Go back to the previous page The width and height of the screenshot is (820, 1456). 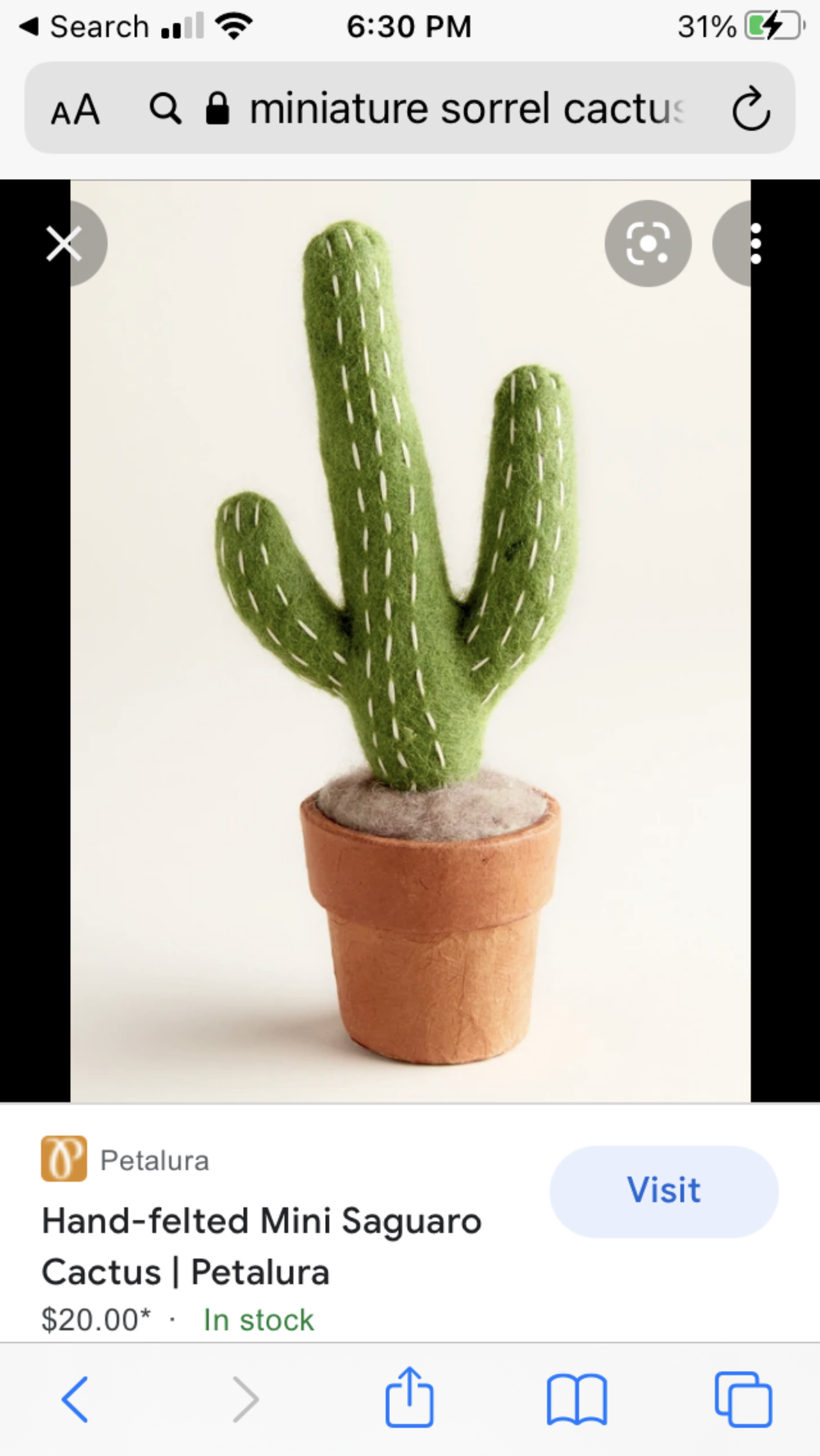point(75,1400)
